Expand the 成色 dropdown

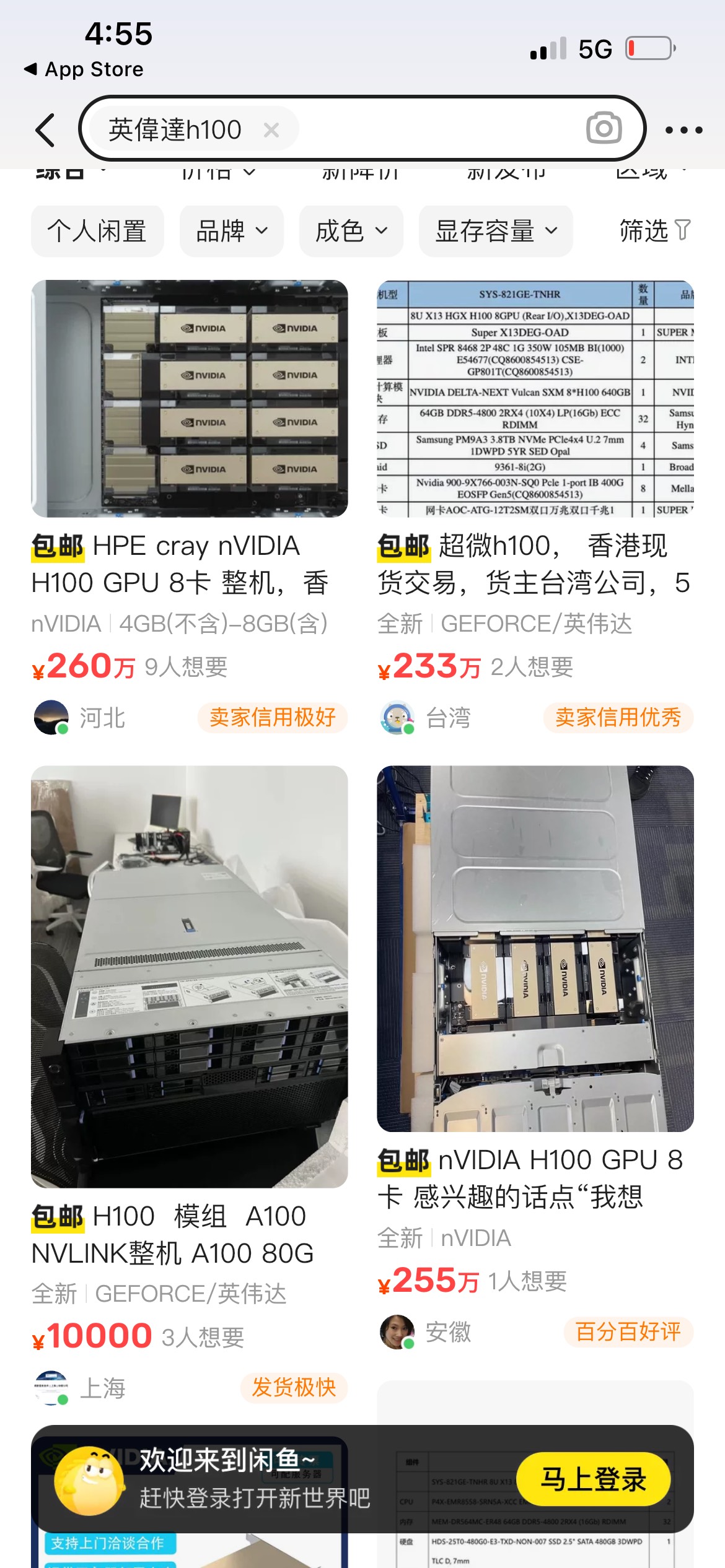click(x=351, y=231)
